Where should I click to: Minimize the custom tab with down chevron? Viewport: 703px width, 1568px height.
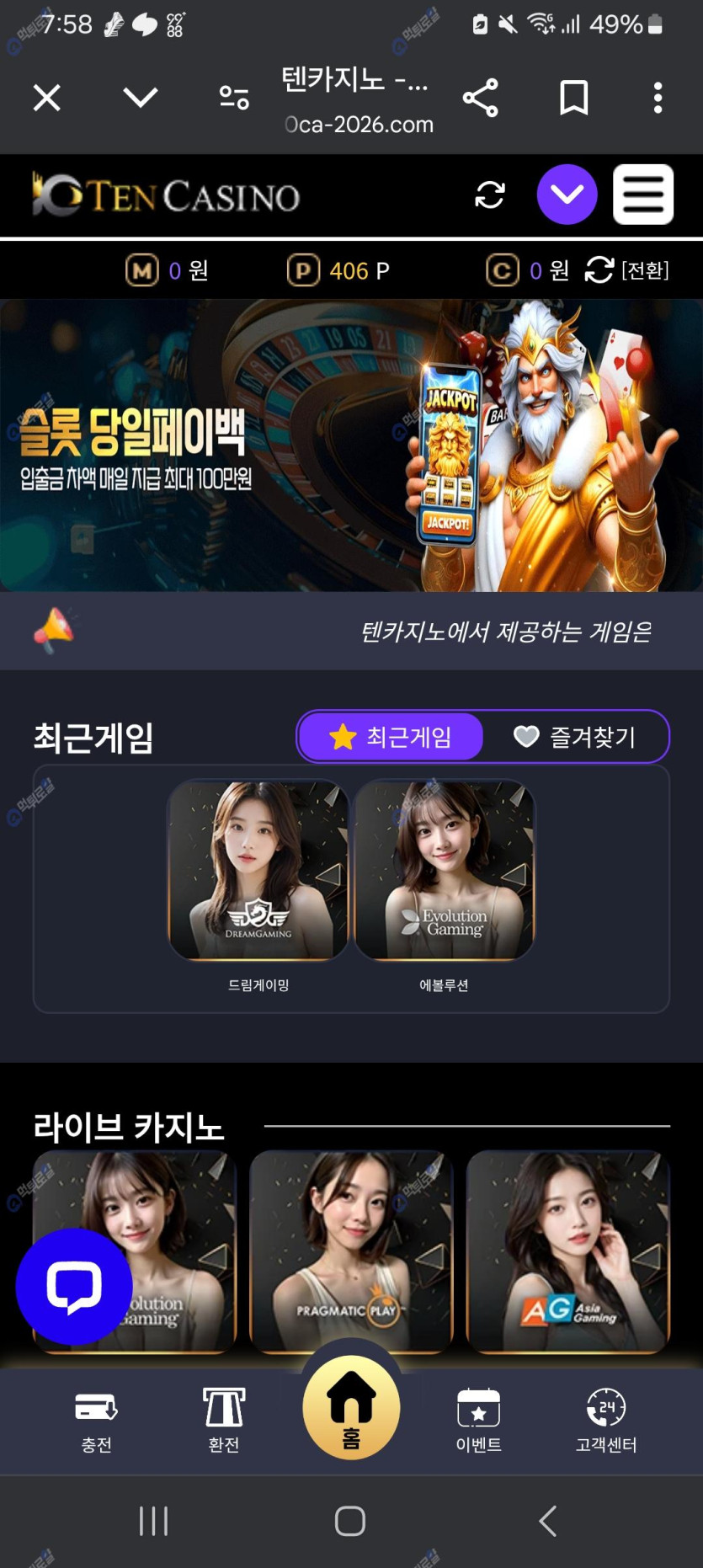pos(140,98)
